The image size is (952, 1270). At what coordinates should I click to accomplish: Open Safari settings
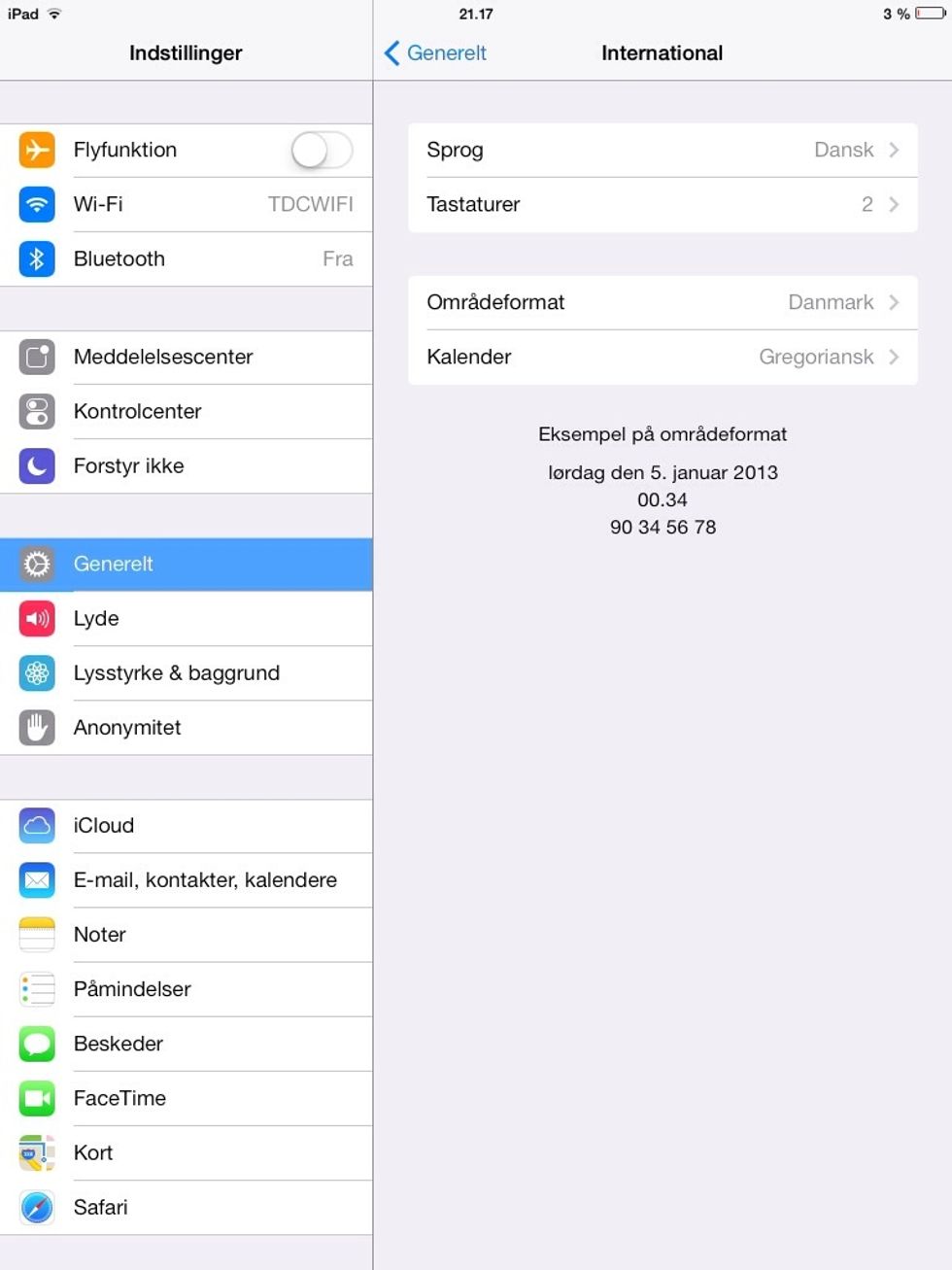[x=186, y=1208]
